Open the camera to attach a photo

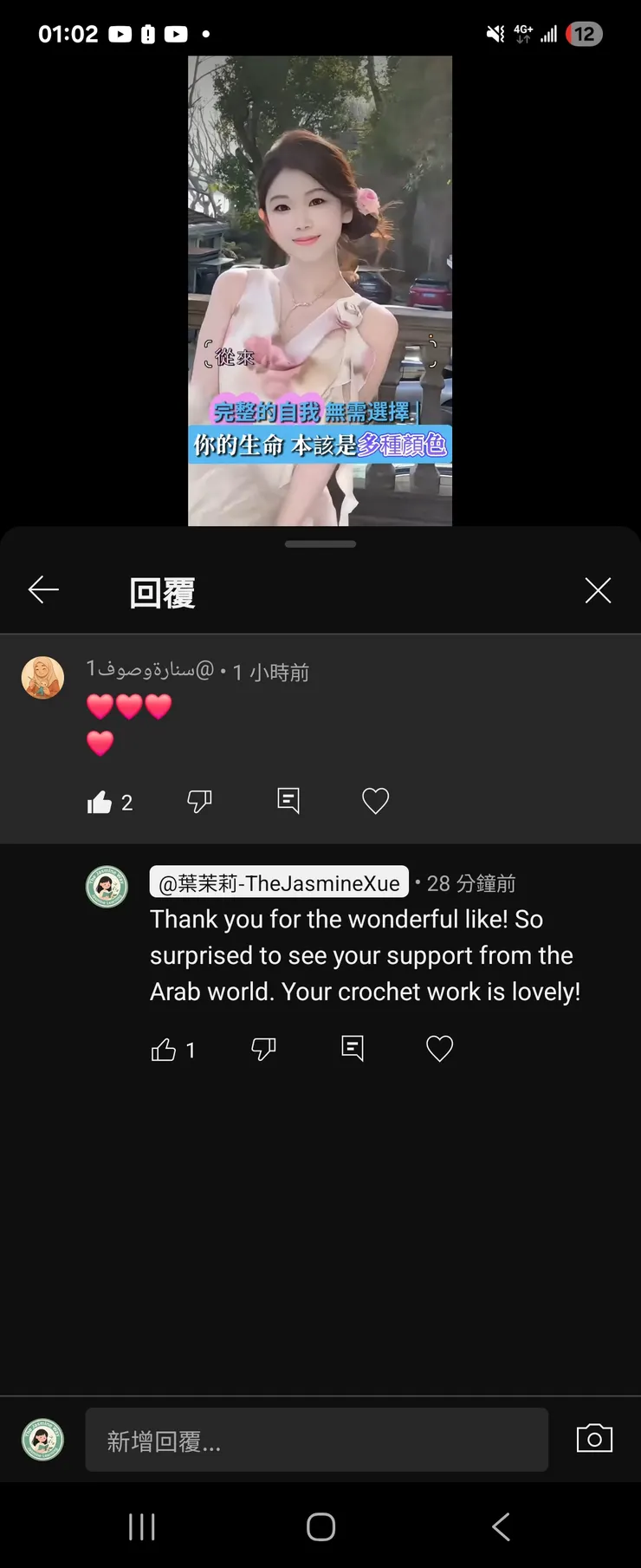coord(592,1439)
